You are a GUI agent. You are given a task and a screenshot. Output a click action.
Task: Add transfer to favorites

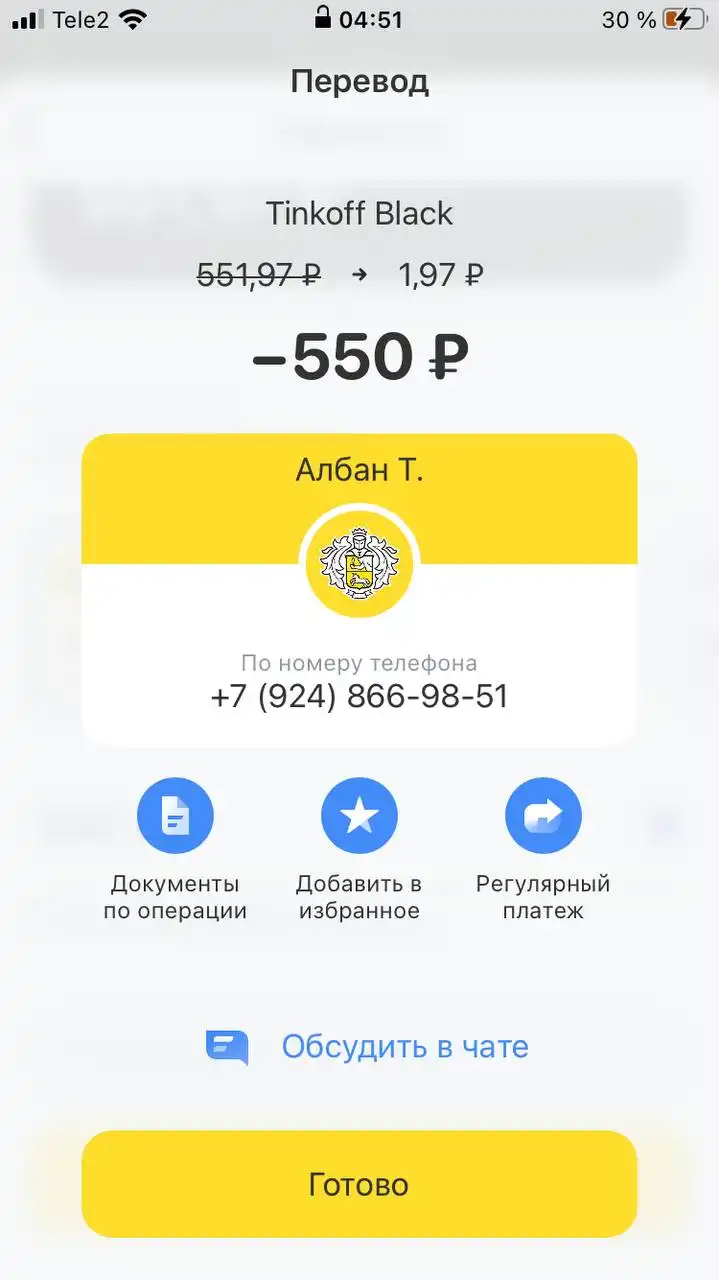coord(359,816)
